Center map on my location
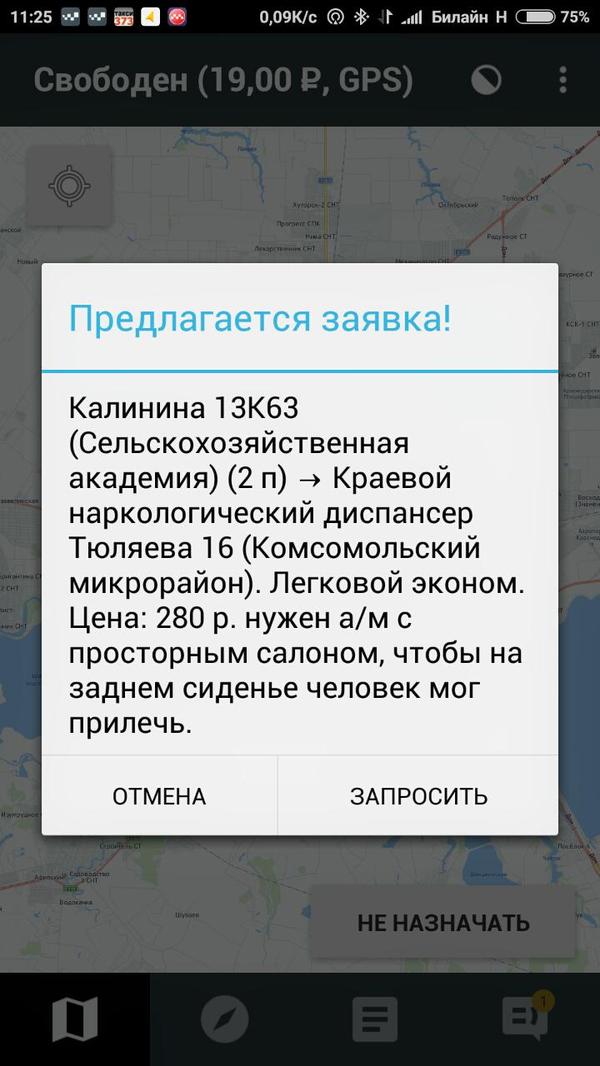The width and height of the screenshot is (600, 1066). coord(69,186)
